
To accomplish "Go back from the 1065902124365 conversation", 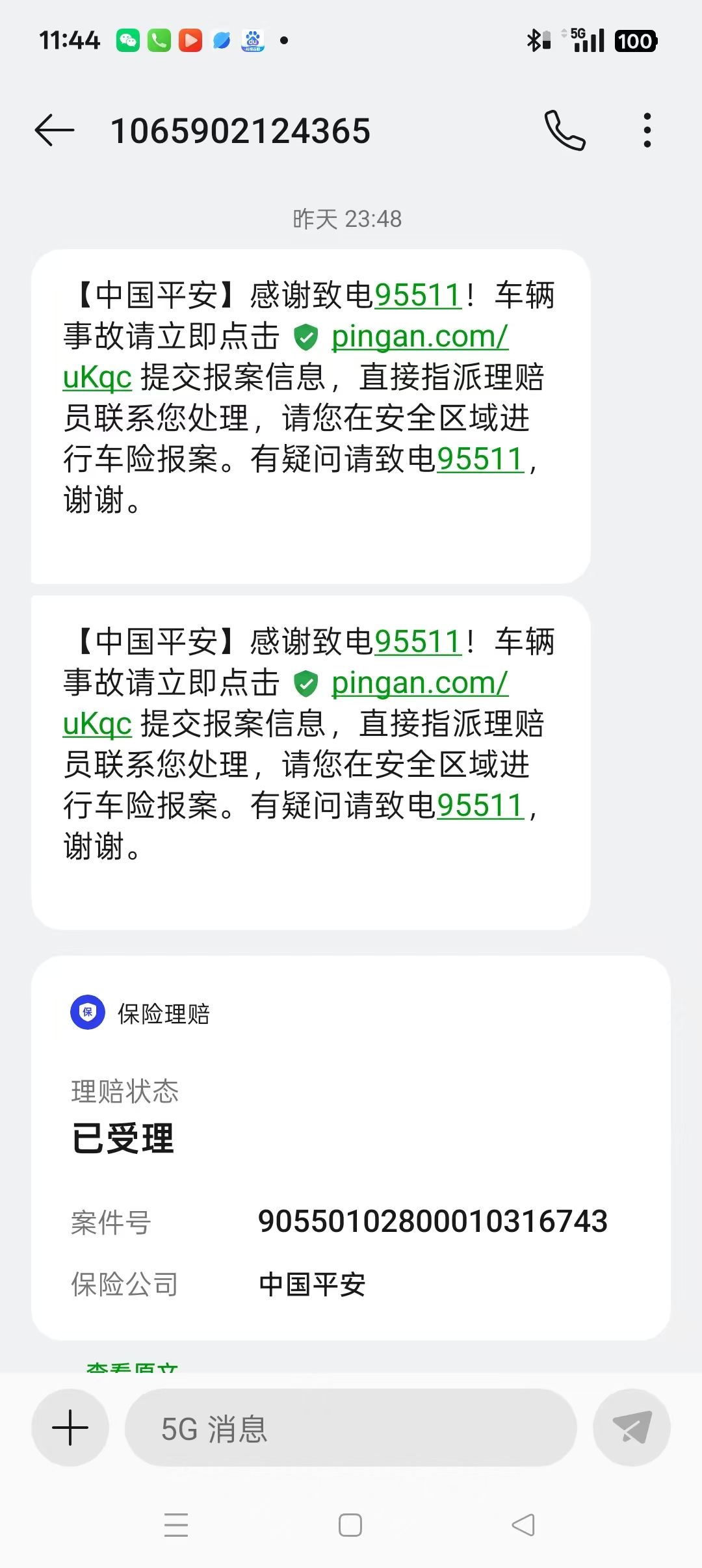I will pos(55,131).
